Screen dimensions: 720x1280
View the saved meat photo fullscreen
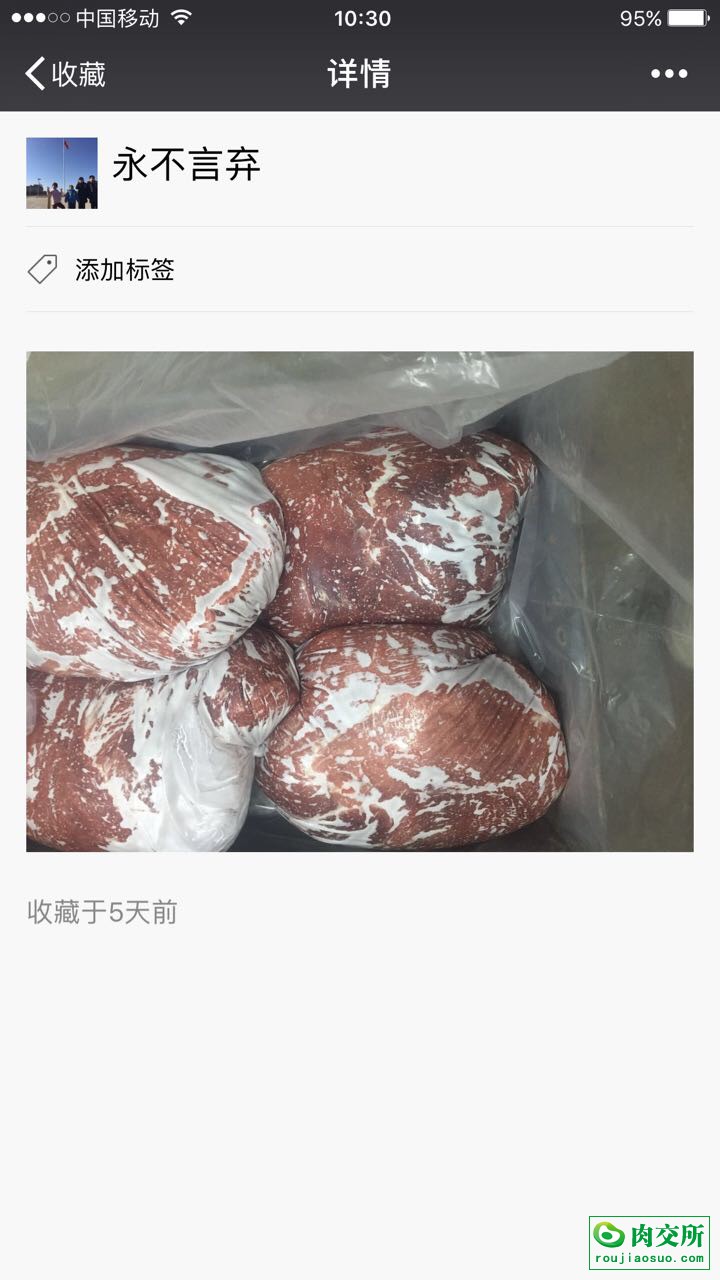click(x=359, y=601)
